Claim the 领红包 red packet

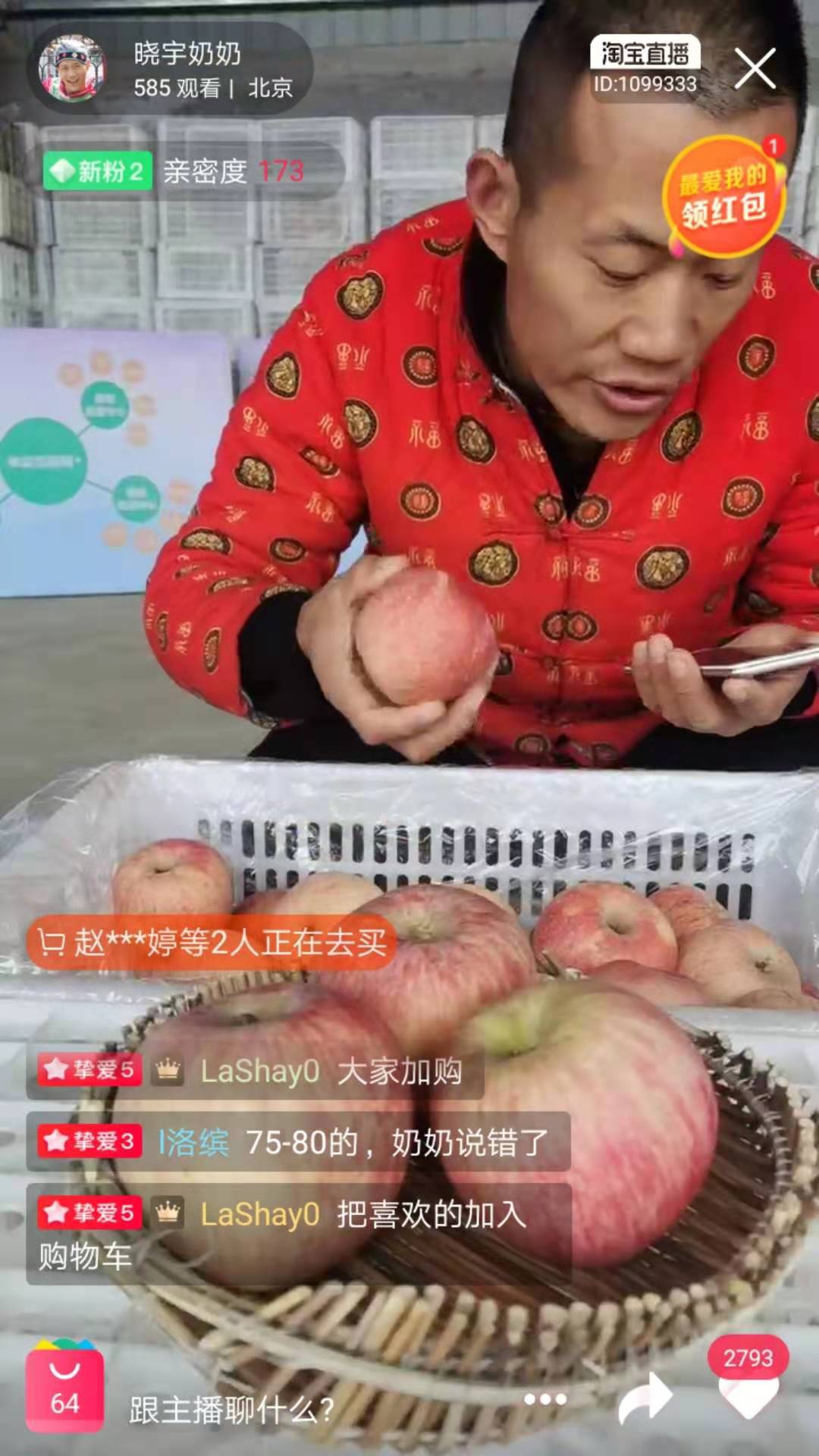[x=723, y=196]
